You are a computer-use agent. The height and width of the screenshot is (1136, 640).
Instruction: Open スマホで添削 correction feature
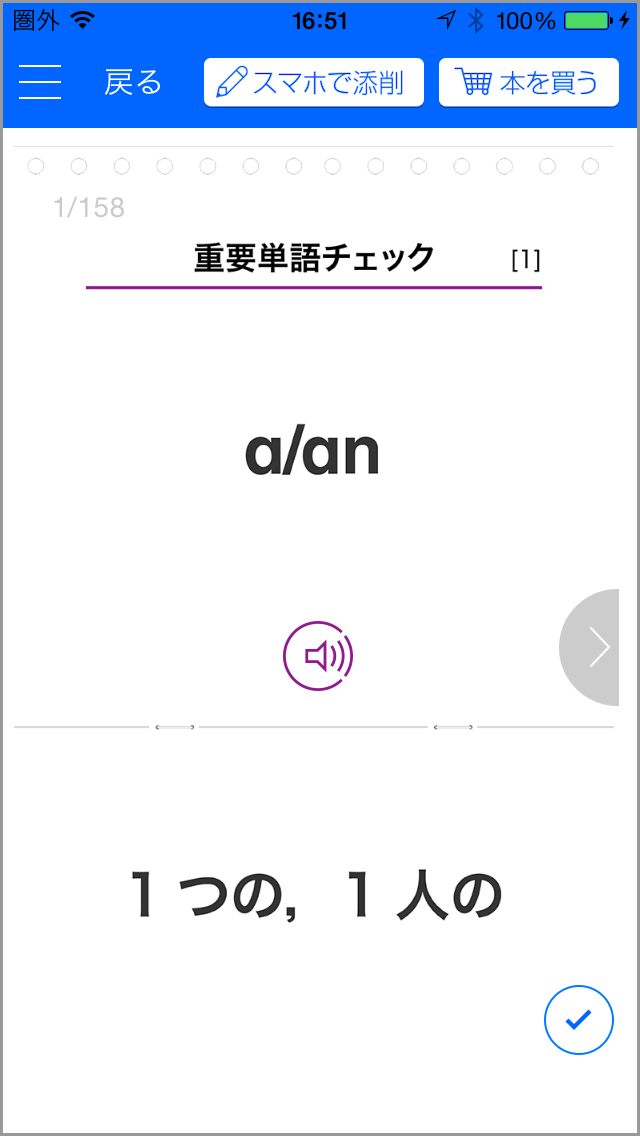point(314,83)
